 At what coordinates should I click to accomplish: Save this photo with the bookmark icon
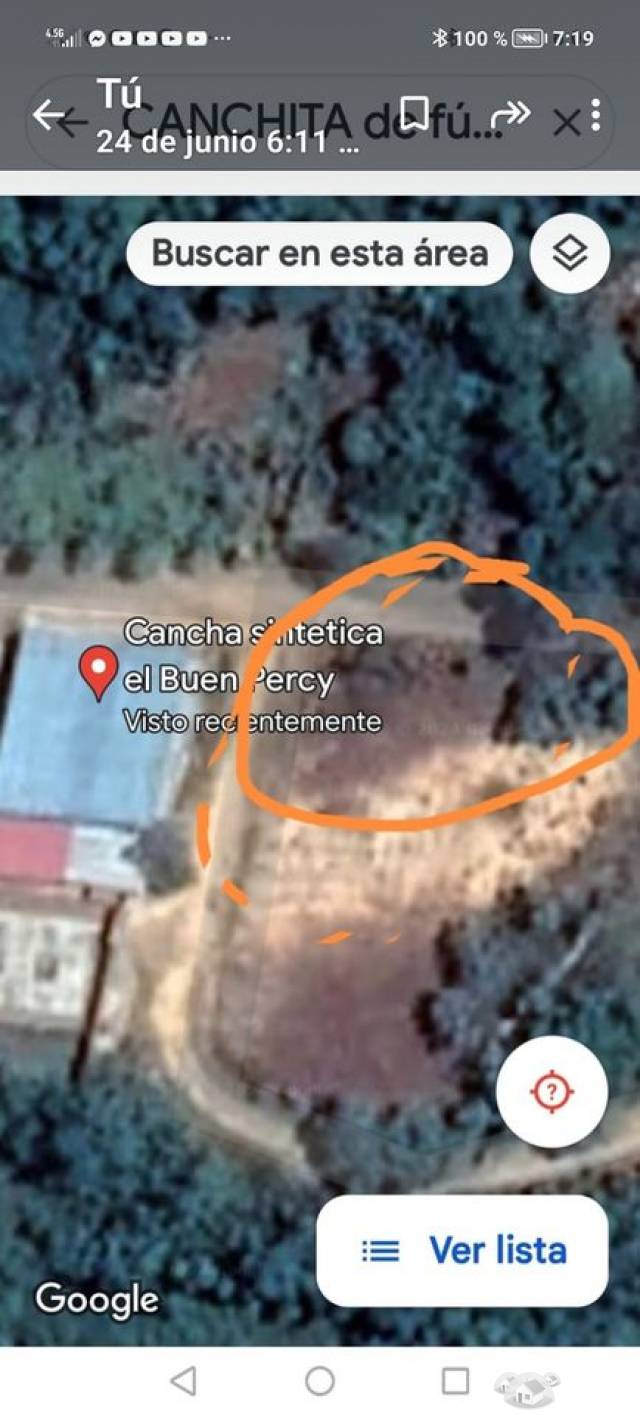coord(414,113)
